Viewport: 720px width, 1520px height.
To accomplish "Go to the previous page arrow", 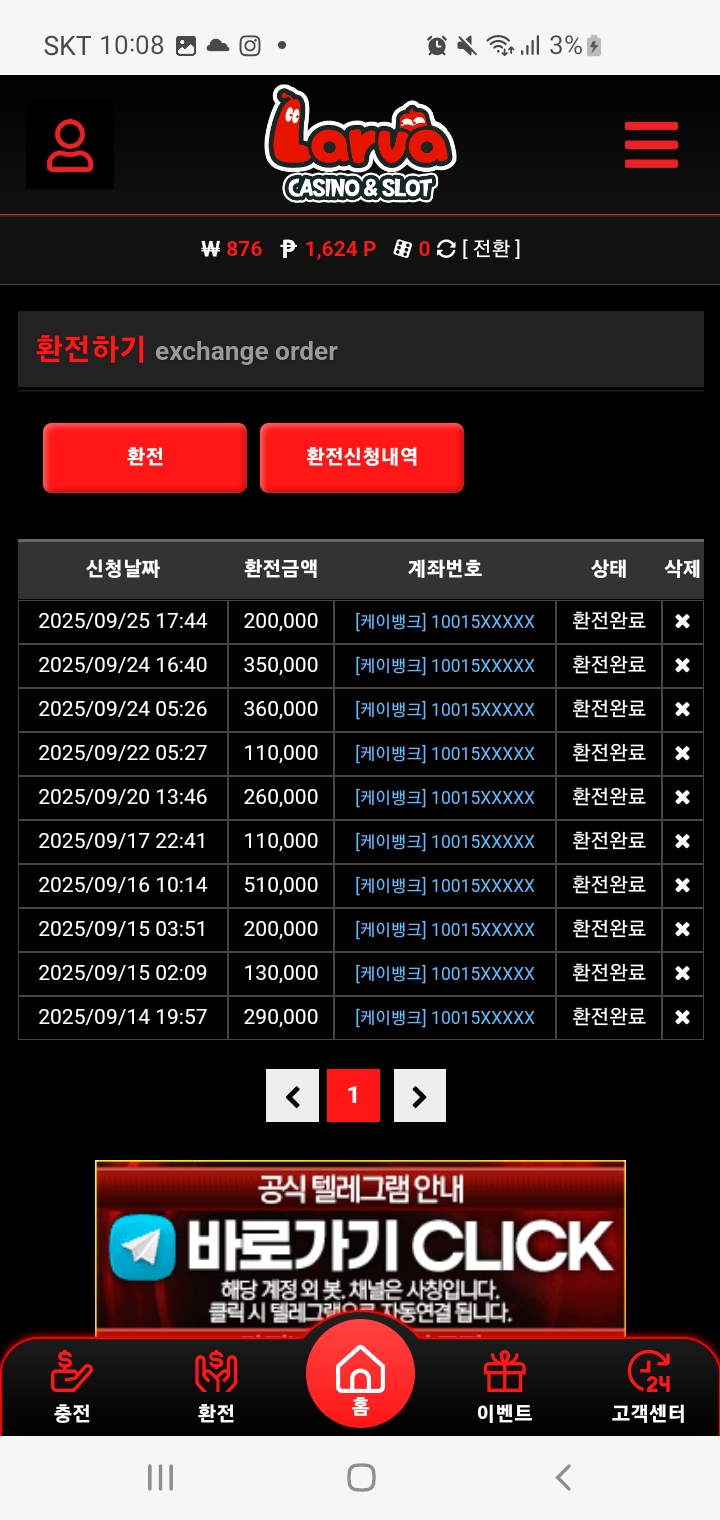I will point(292,1096).
